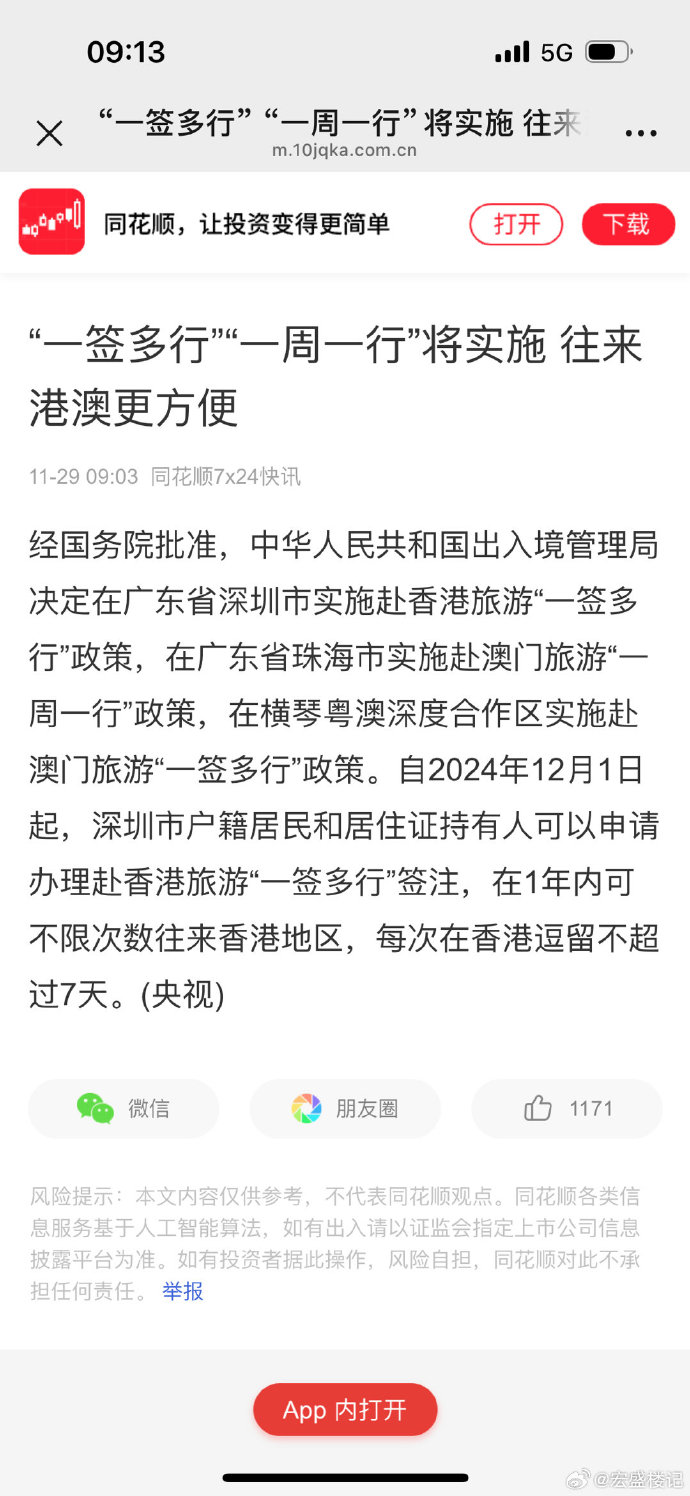Tap the 举报 link

(x=183, y=1291)
